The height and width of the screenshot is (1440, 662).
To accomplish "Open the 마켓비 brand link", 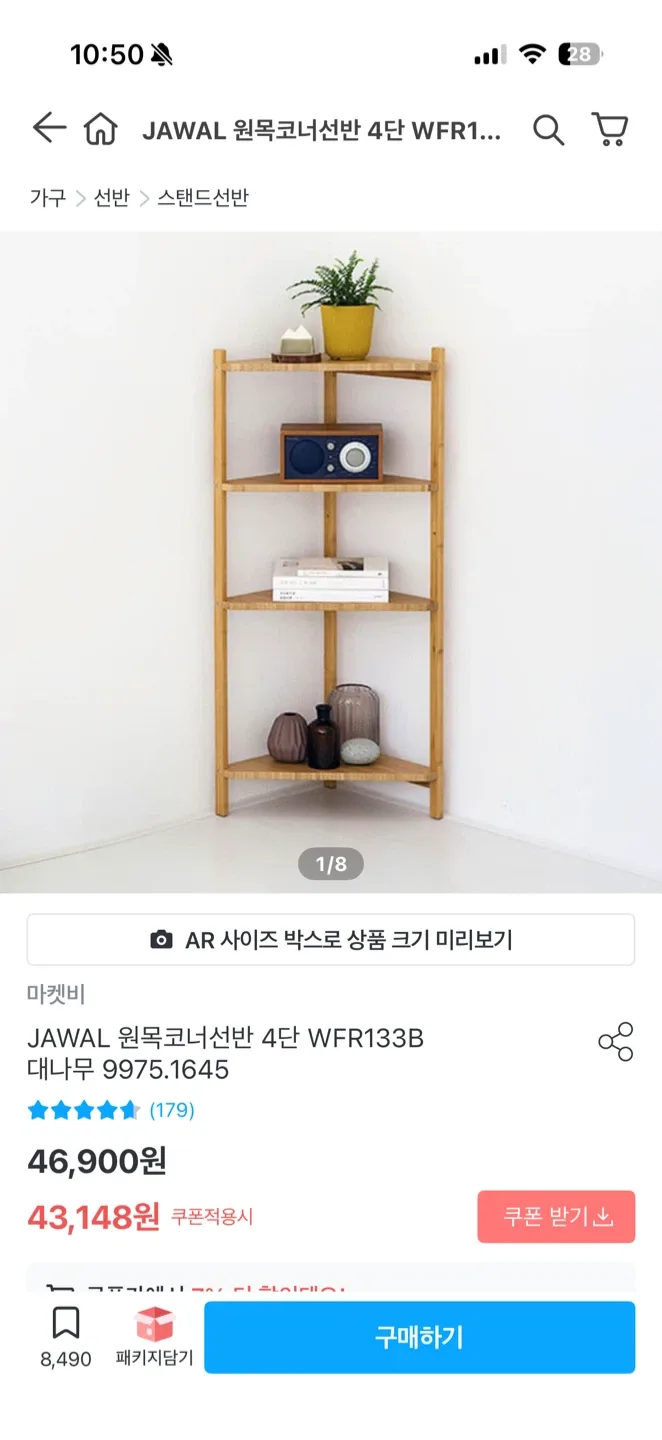I will pos(56,994).
